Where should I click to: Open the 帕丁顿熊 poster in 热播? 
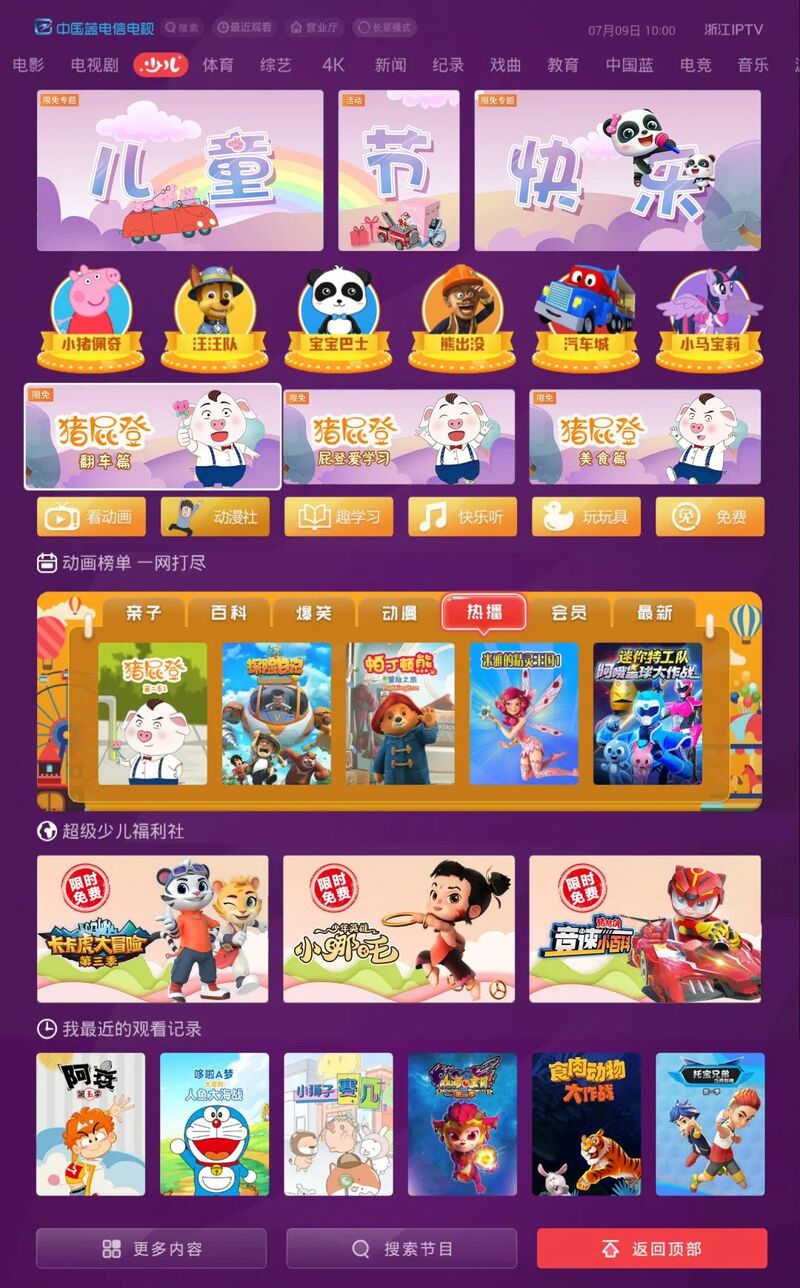[400, 713]
